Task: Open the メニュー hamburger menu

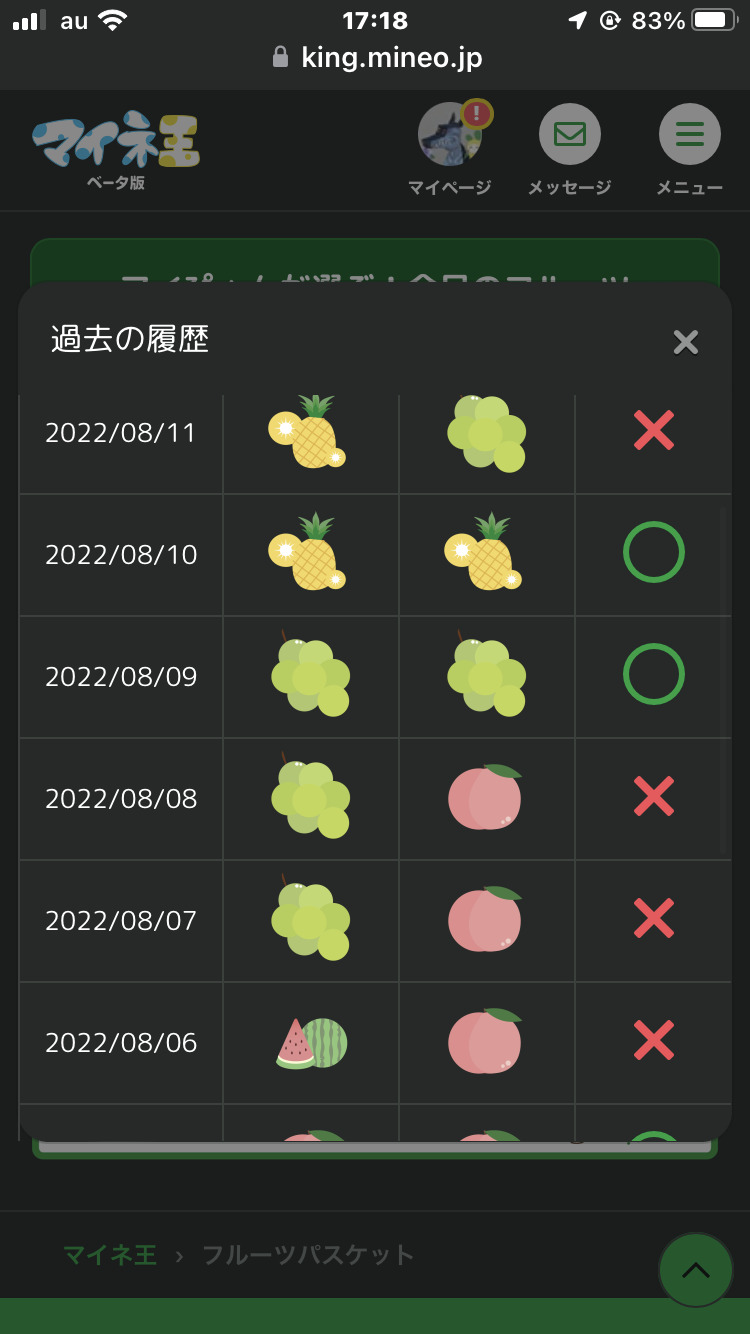Action: tap(689, 136)
